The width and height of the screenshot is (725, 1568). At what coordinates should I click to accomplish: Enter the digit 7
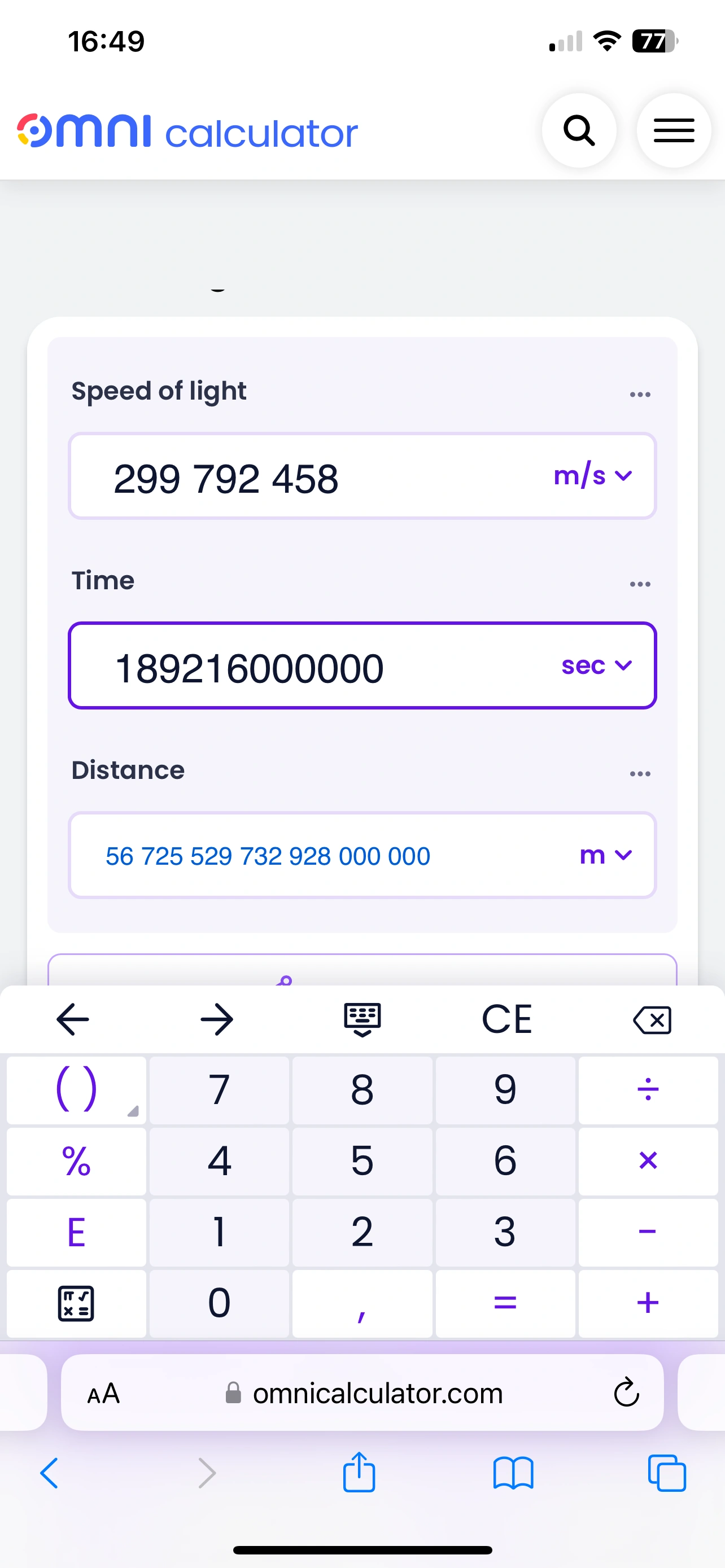tap(219, 1089)
